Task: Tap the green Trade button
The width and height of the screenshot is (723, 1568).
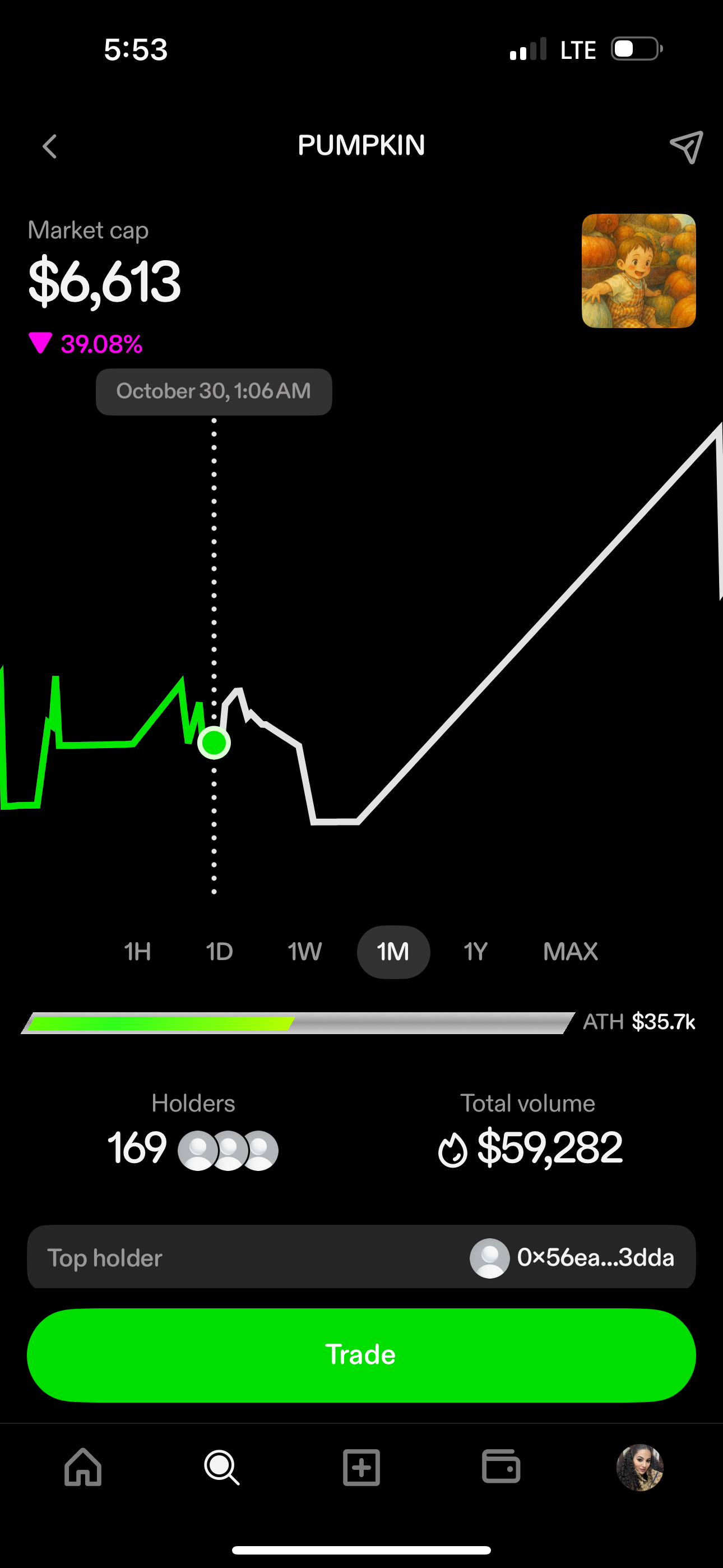Action: point(361,1355)
